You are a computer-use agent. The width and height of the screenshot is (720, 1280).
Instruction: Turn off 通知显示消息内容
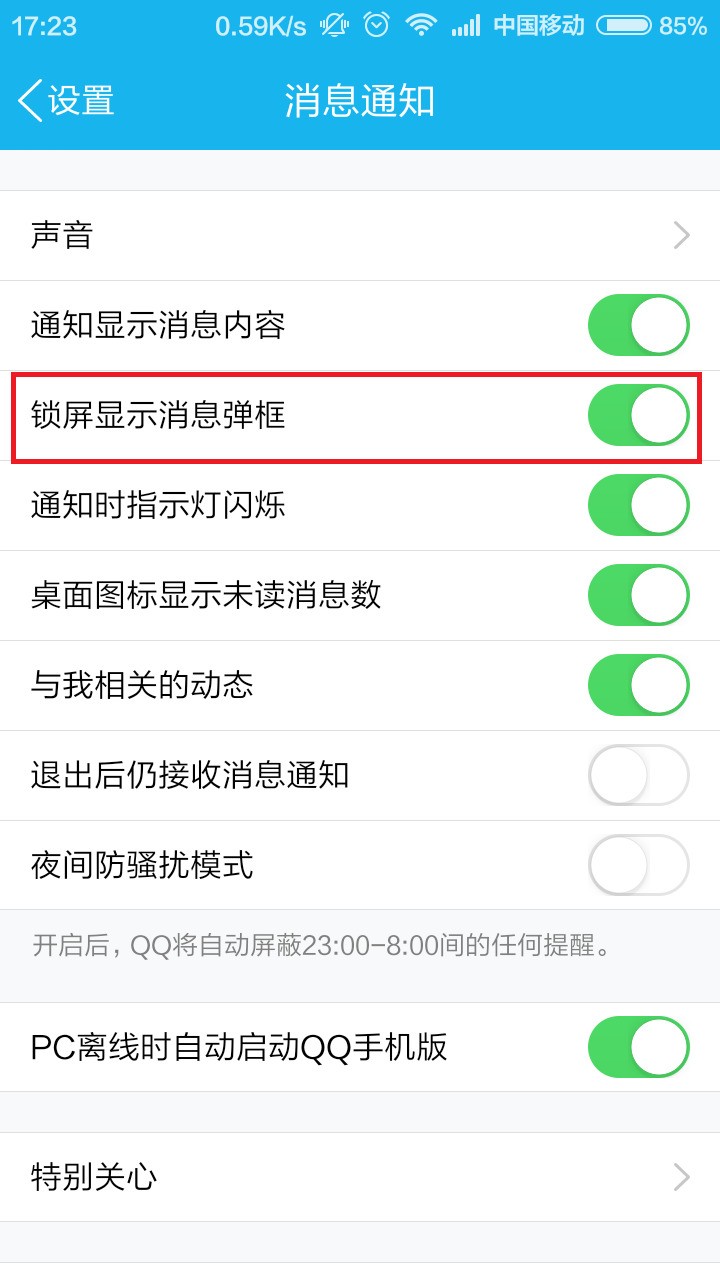639,325
